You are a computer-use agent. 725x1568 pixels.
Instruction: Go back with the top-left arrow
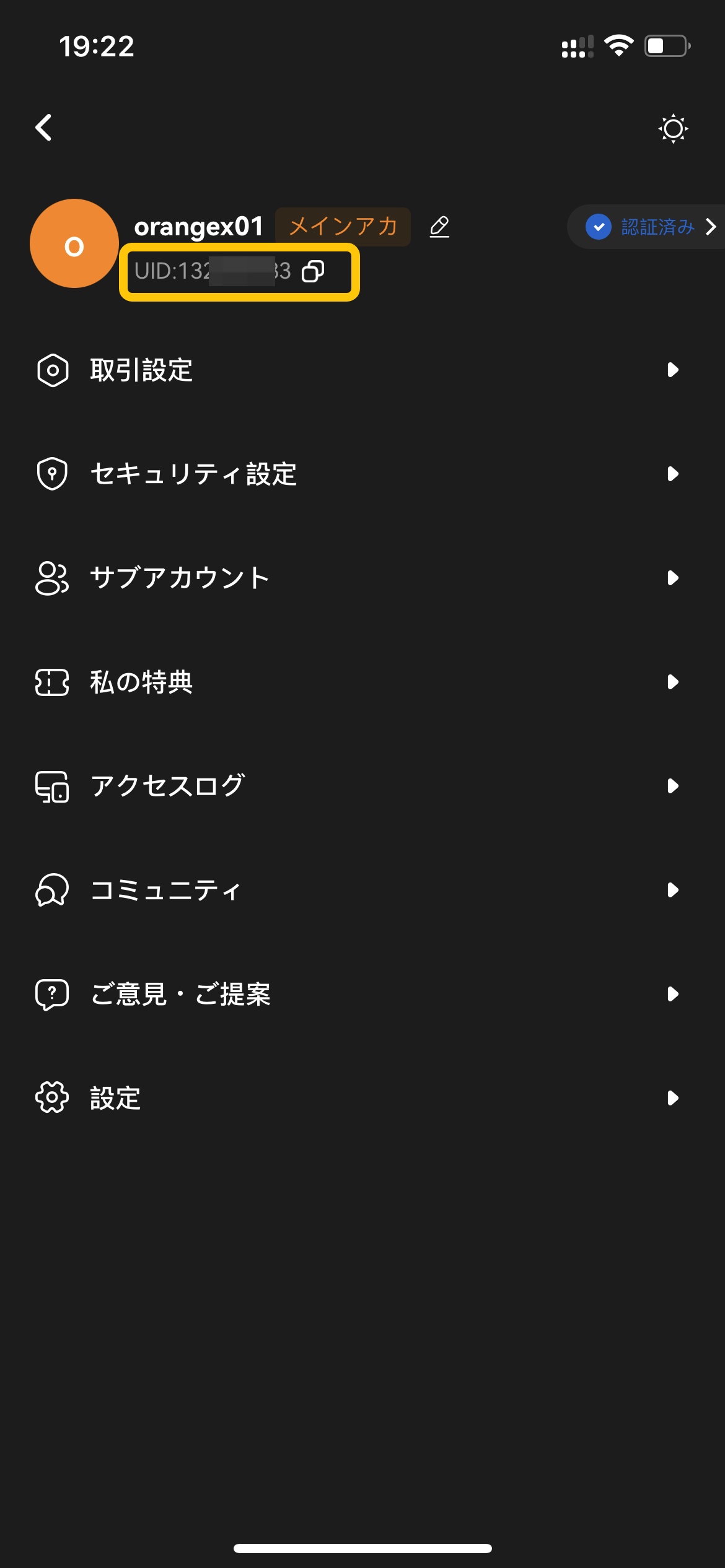[44, 128]
